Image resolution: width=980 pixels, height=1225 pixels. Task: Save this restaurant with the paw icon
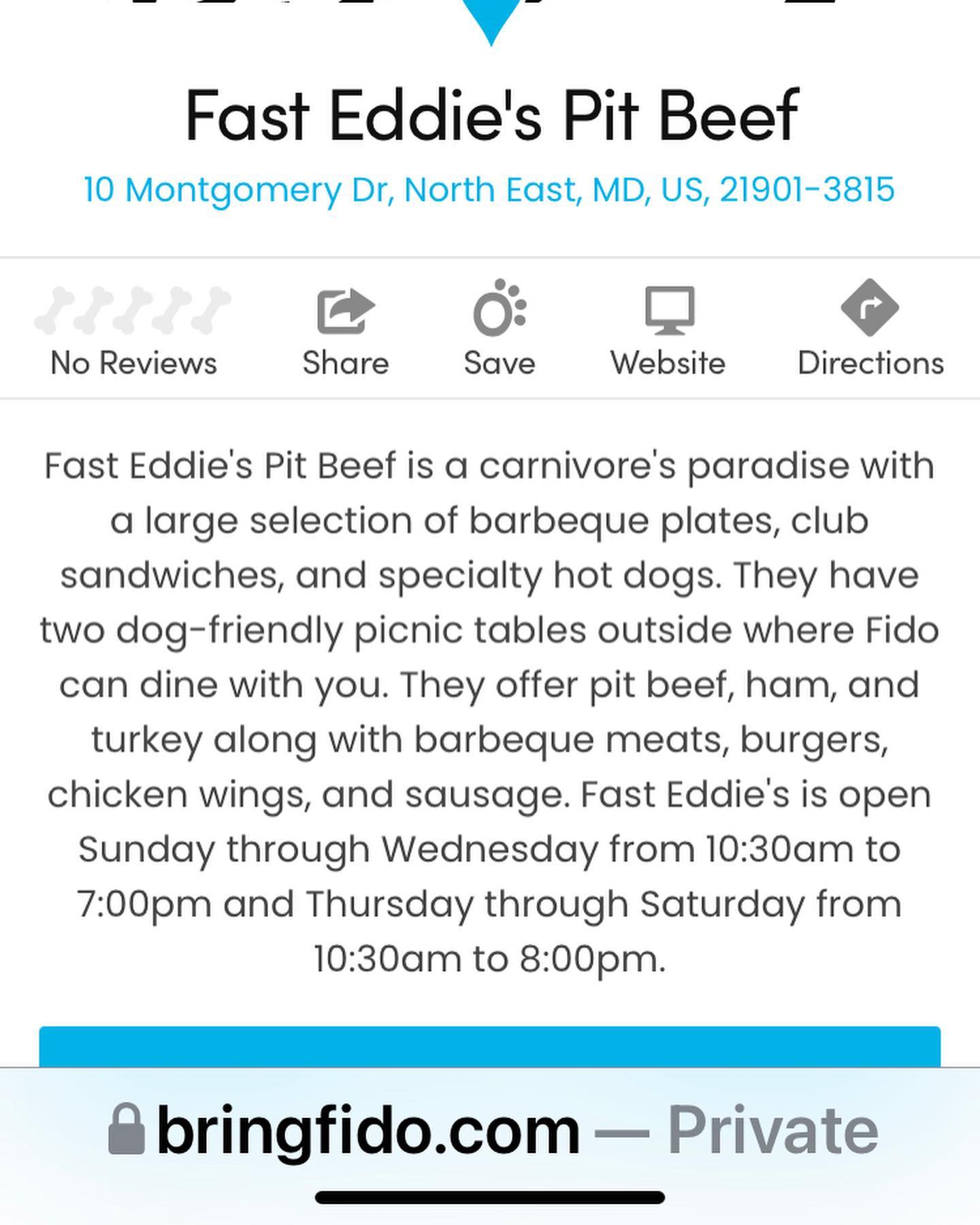(500, 330)
